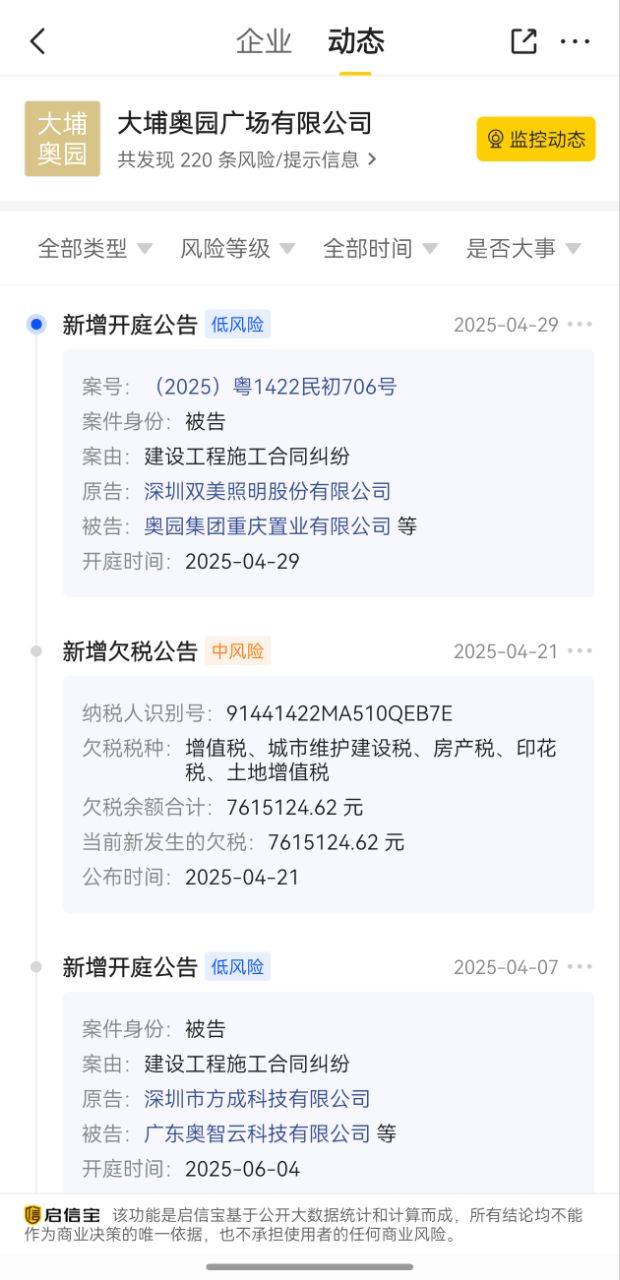The image size is (620, 1280).
Task: Expand the 风险等级 filter dropdown
Action: [x=238, y=248]
